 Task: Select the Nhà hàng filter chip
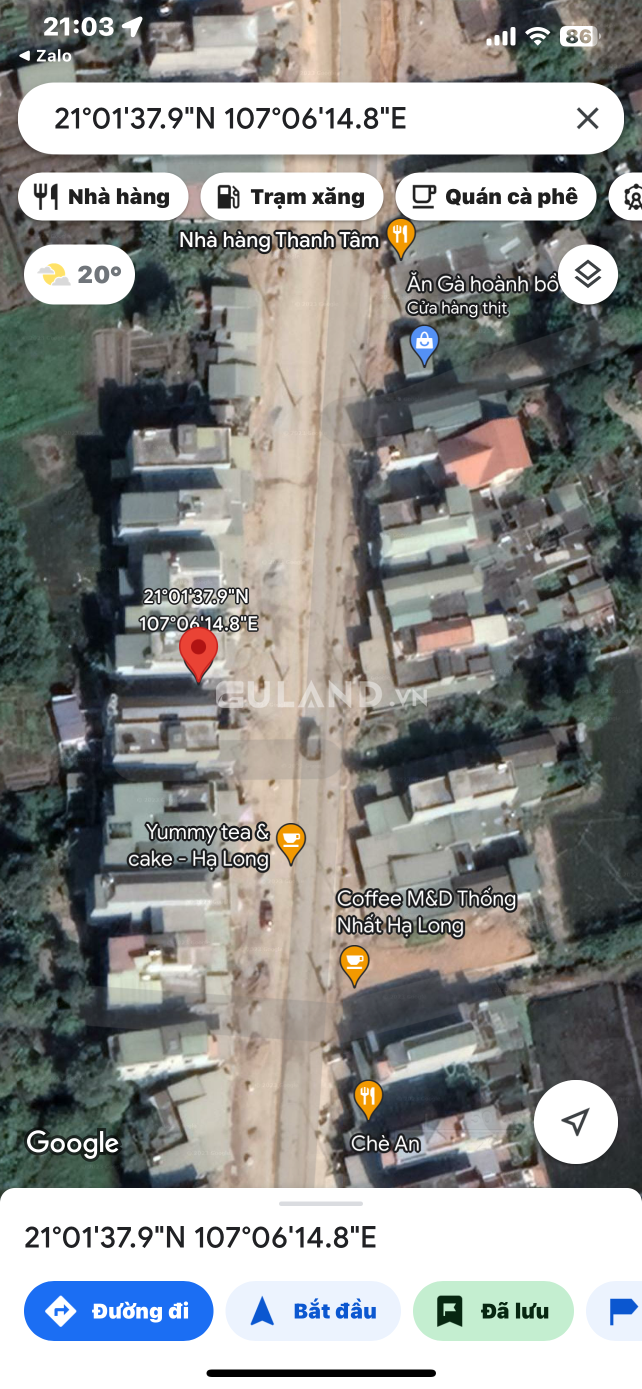(x=103, y=197)
